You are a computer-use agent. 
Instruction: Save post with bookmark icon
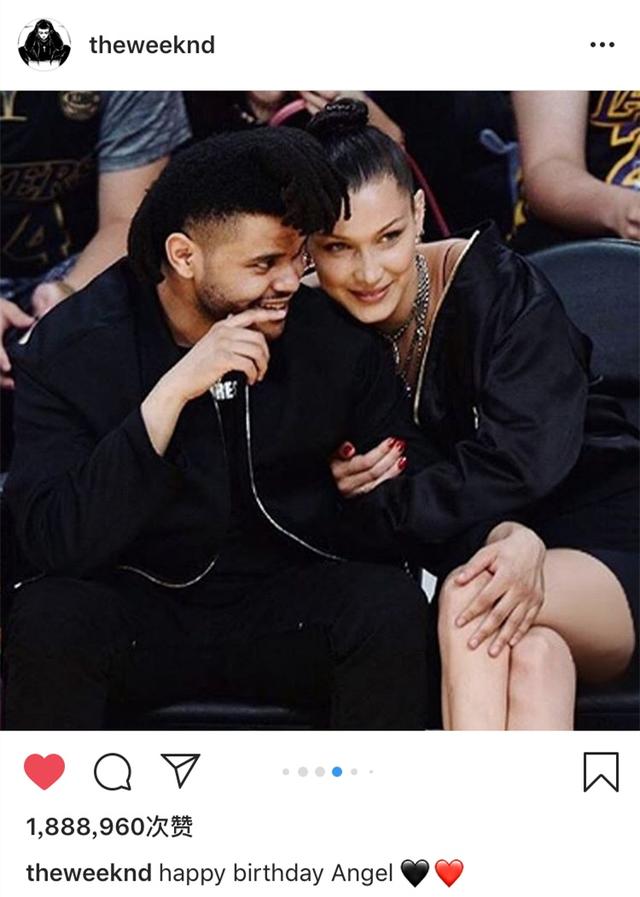(600, 772)
